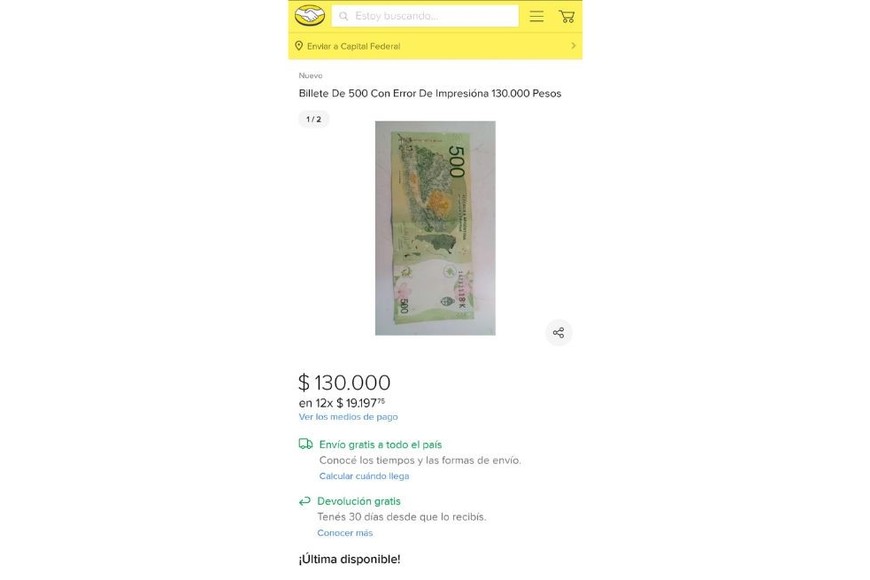This screenshot has width=870, height=580.
Task: Tap 'Calcular cuándo llega' link
Action: tap(364, 476)
